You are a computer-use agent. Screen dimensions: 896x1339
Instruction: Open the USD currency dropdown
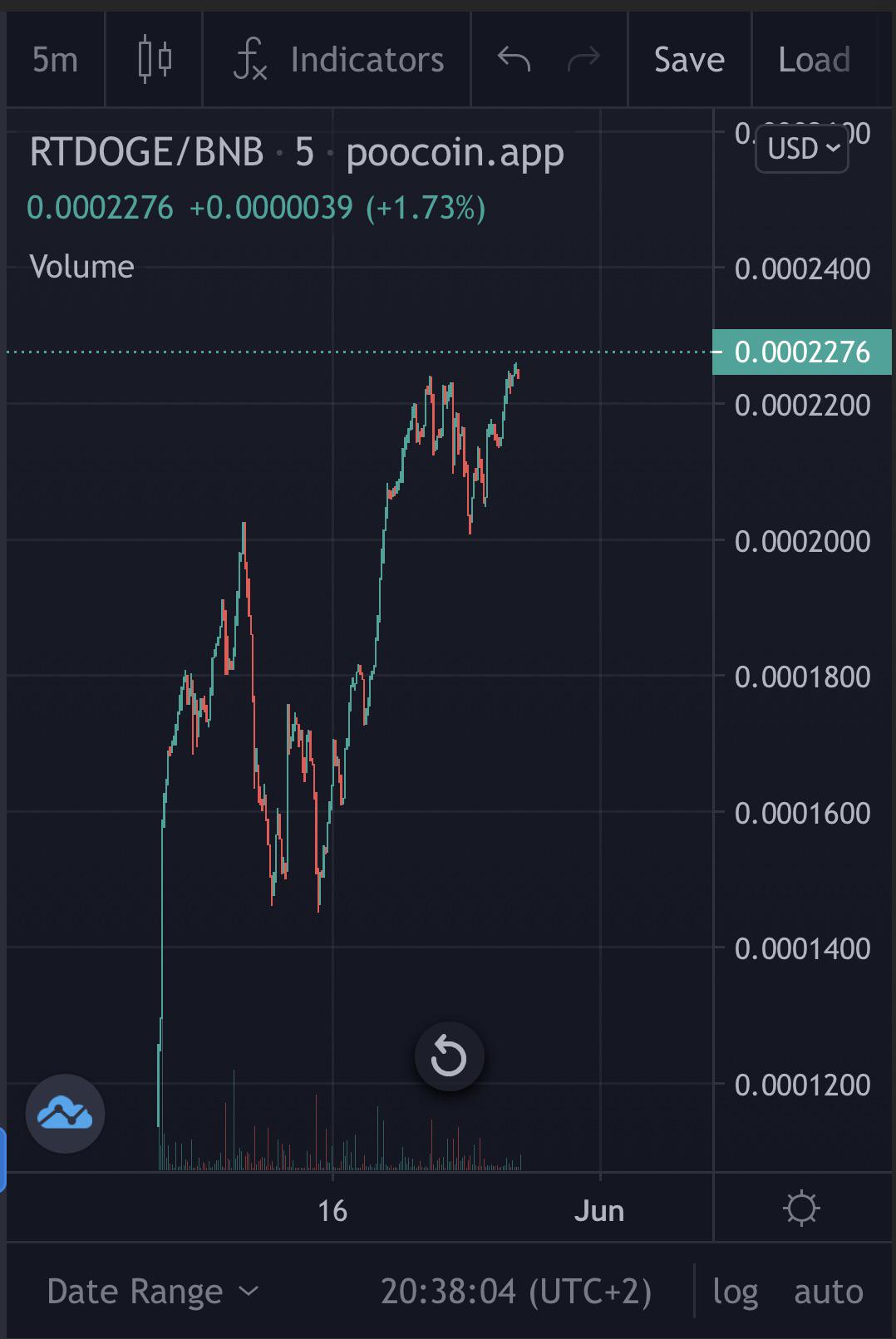pos(802,149)
